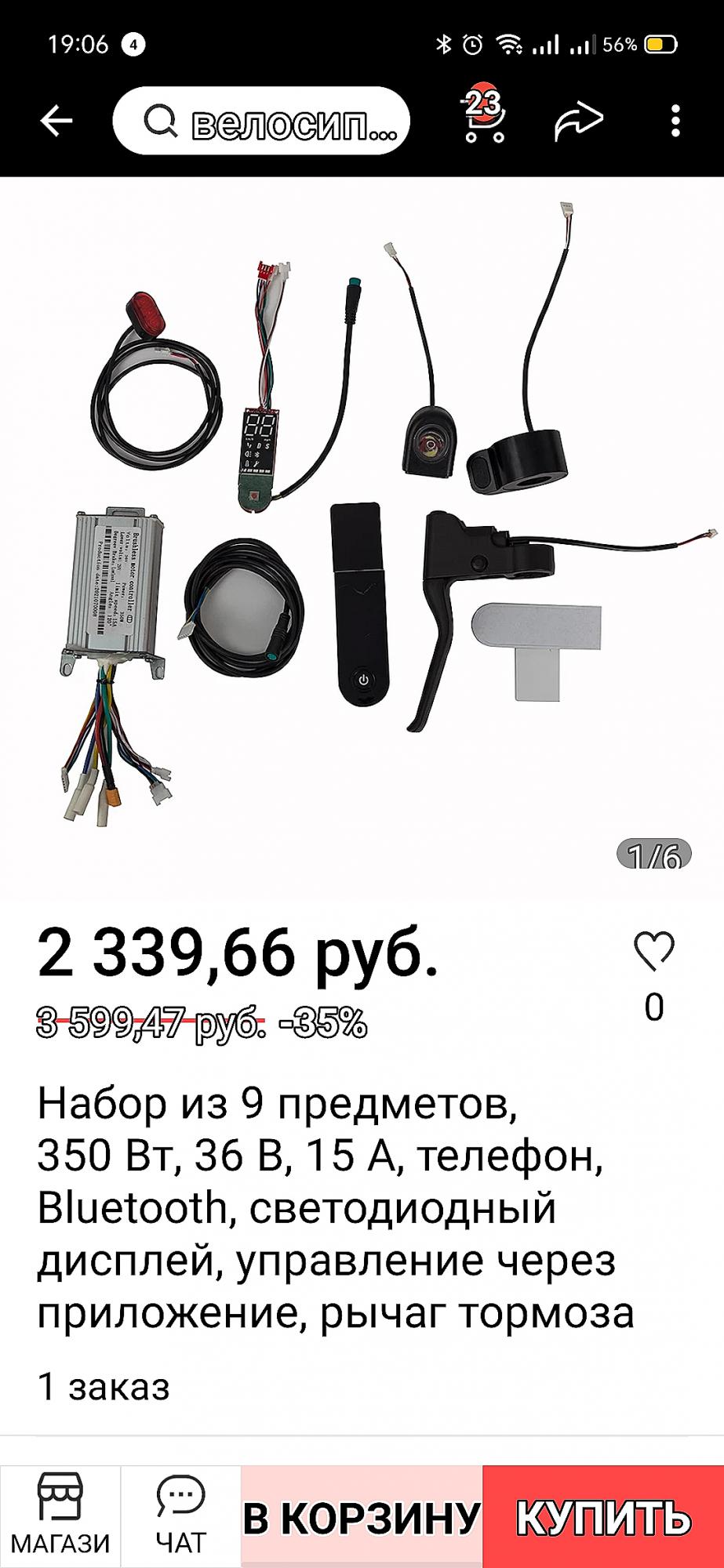The height and width of the screenshot is (1568, 724).
Task: Open the three-dot overflow menu
Action: 675,122
